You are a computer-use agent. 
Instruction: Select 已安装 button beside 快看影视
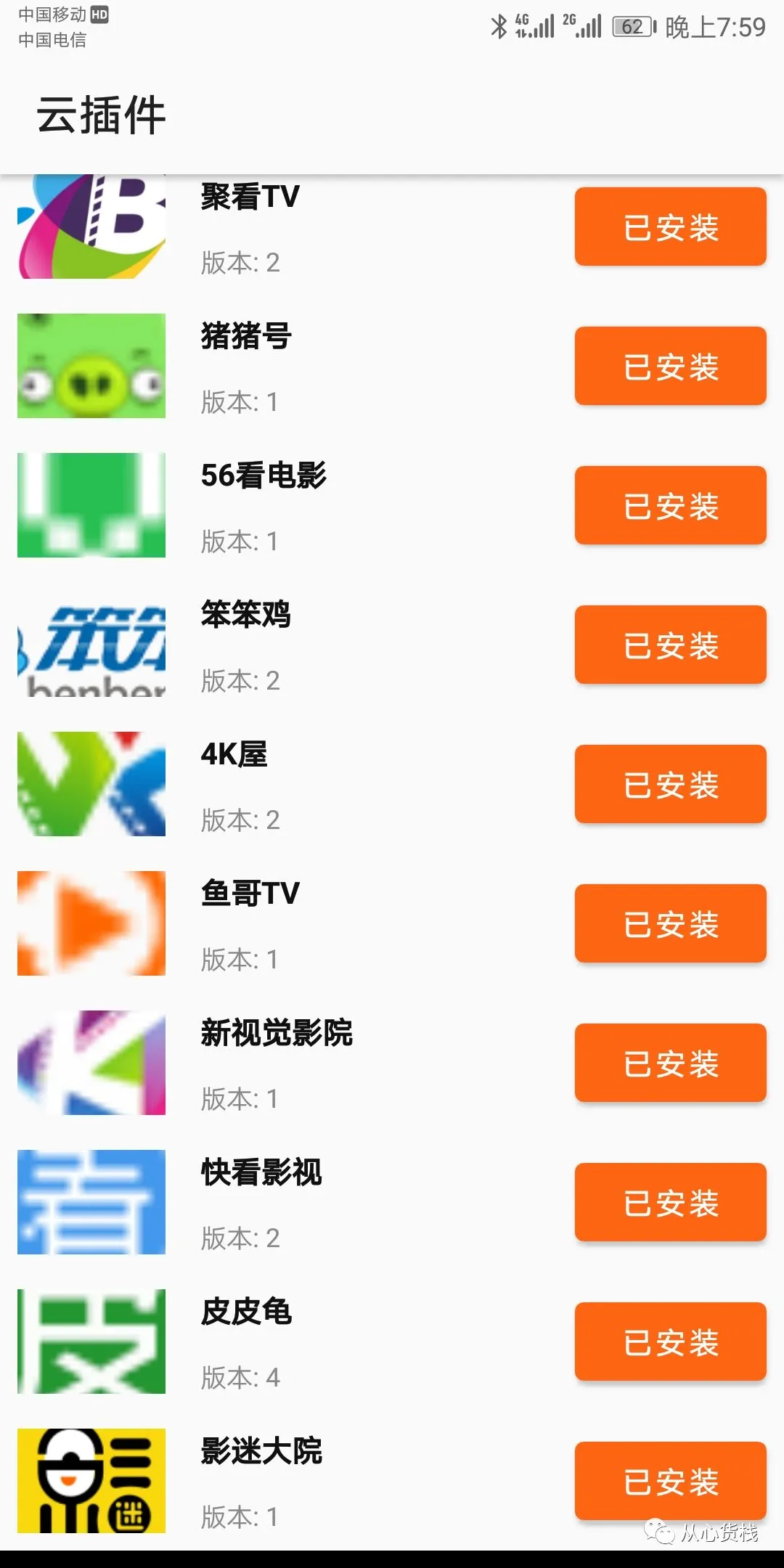[x=670, y=1203]
